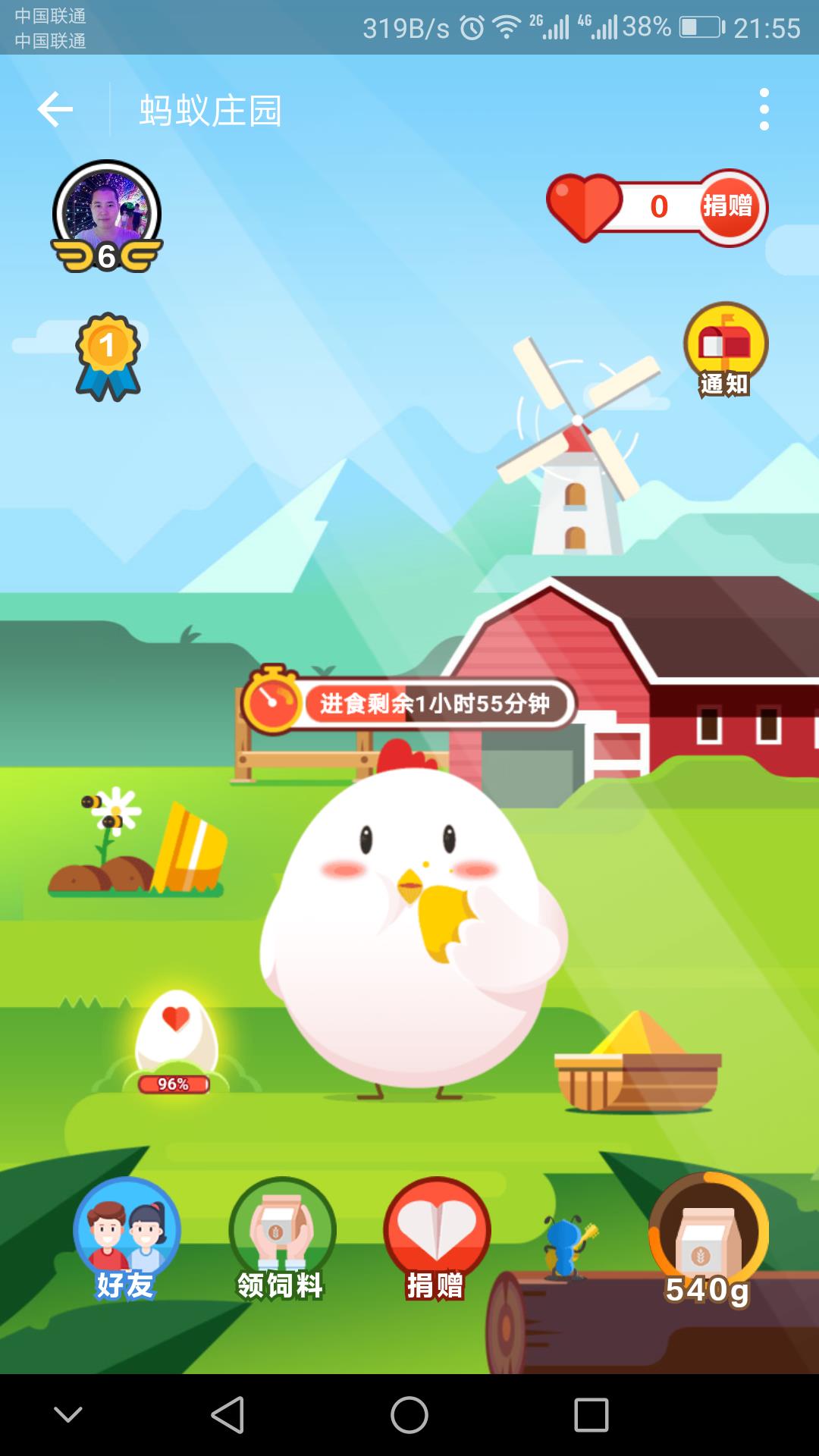Go back from 蚂蚁庄园
The width and height of the screenshot is (819, 1456).
point(55,110)
